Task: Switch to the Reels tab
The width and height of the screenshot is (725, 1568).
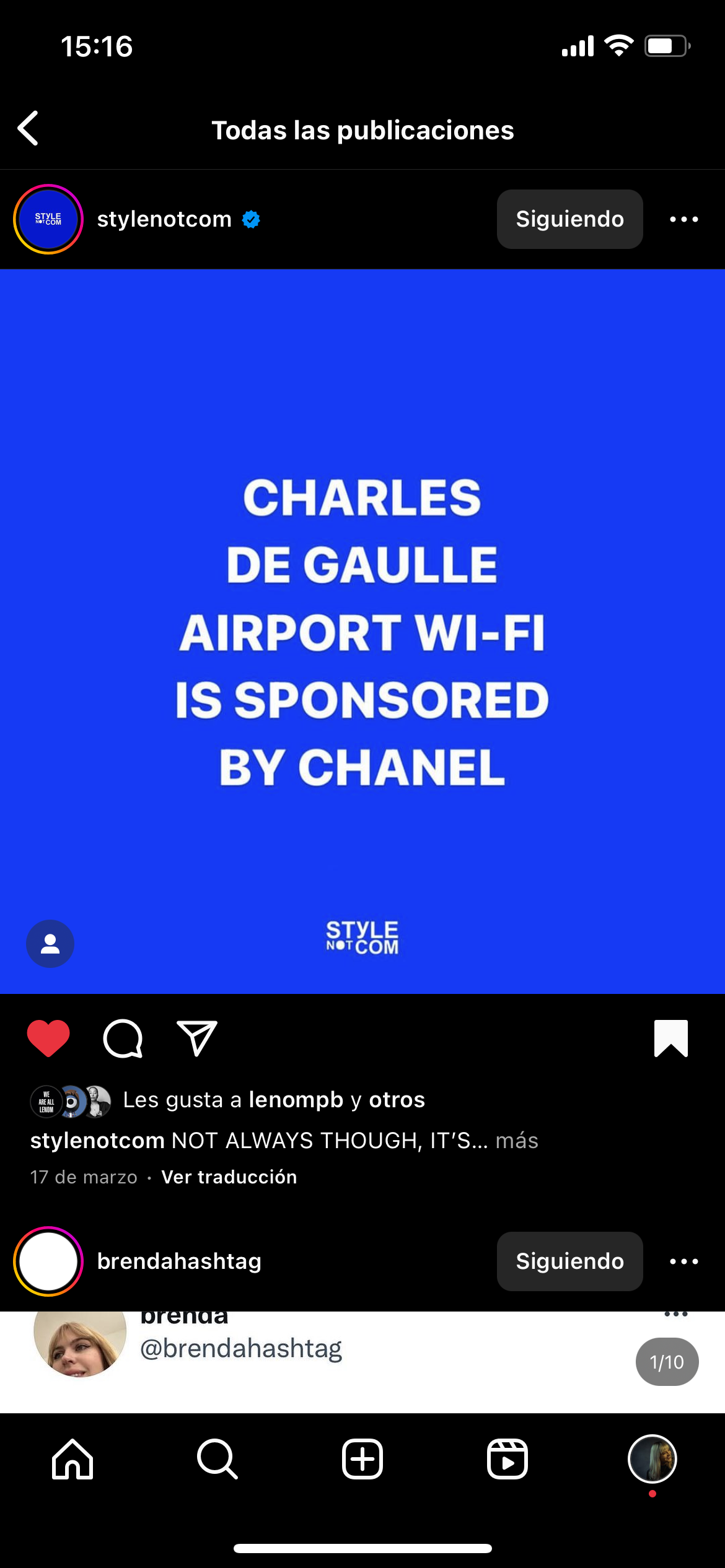Action: (507, 1459)
